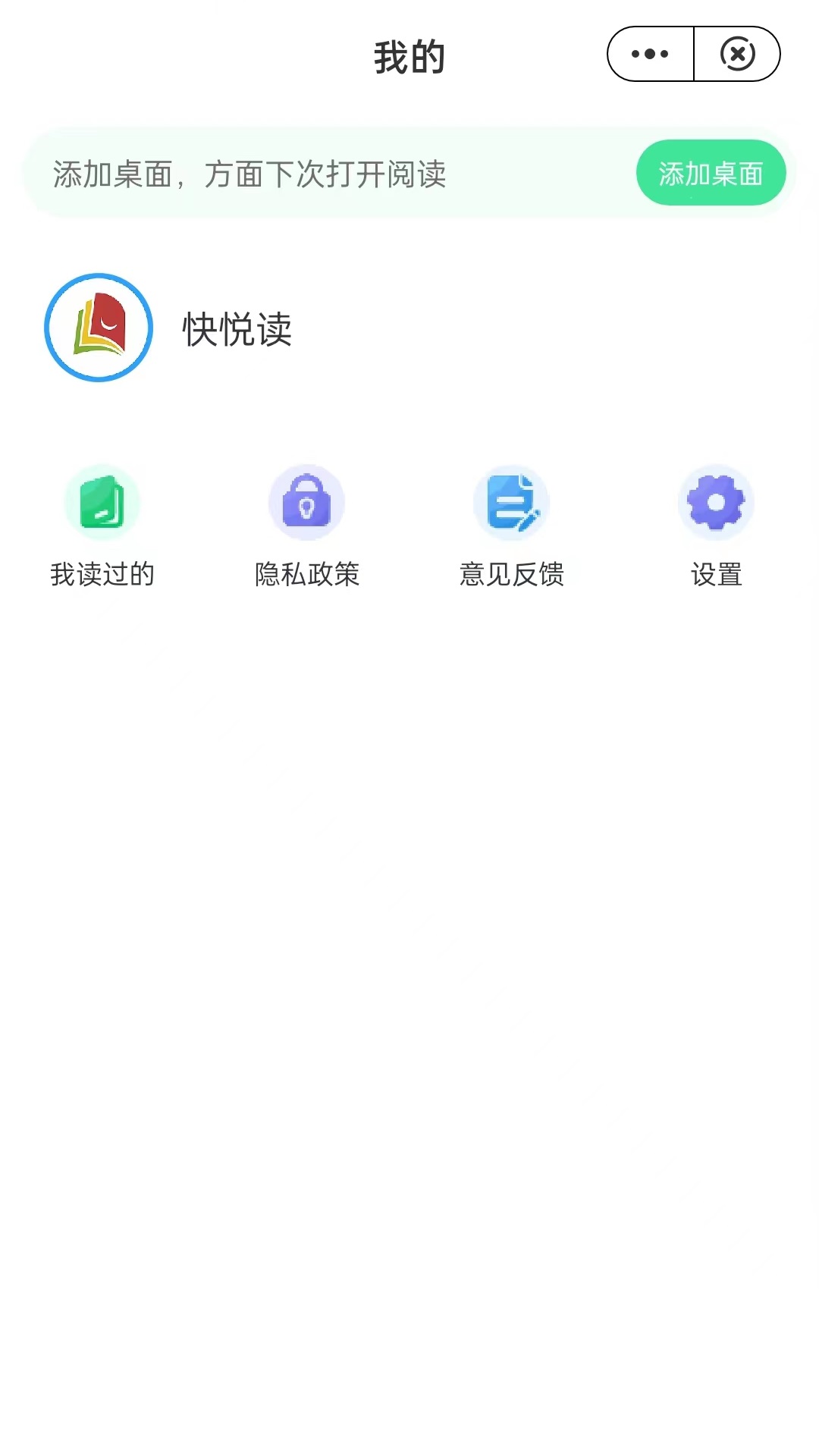Open the 隐私政策 entry

[306, 531]
